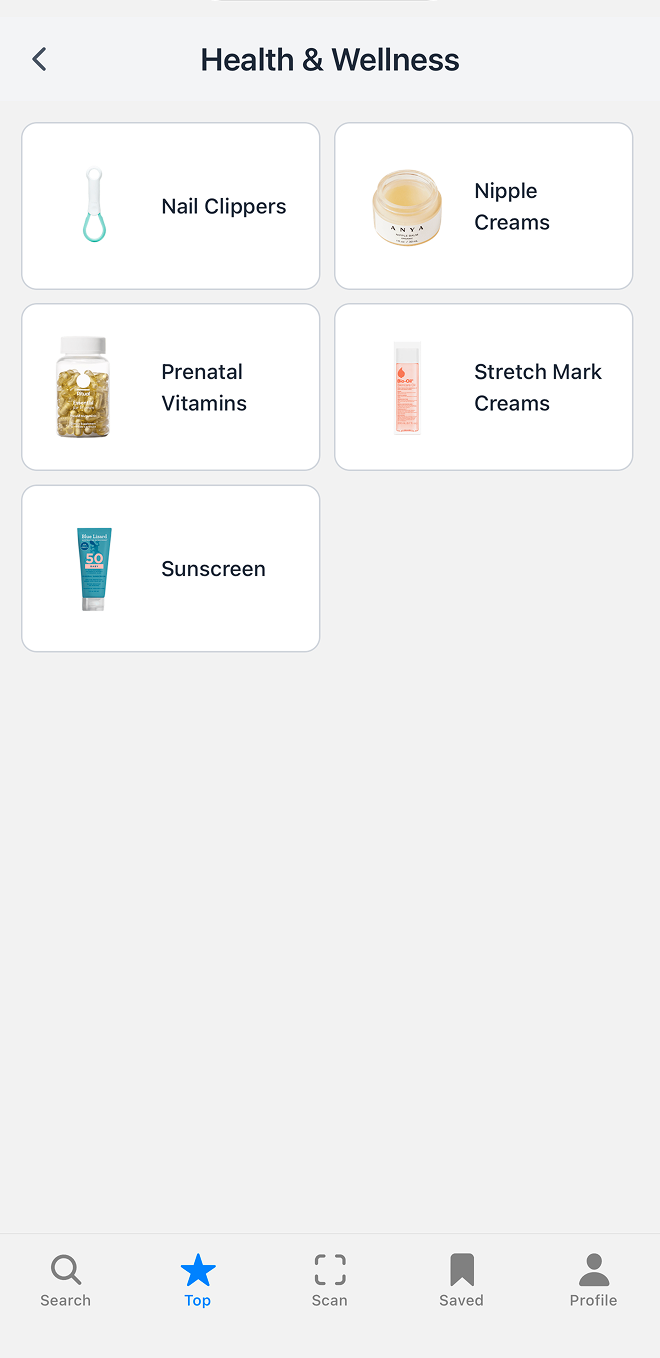Open the Nail Clippers category

[171, 206]
